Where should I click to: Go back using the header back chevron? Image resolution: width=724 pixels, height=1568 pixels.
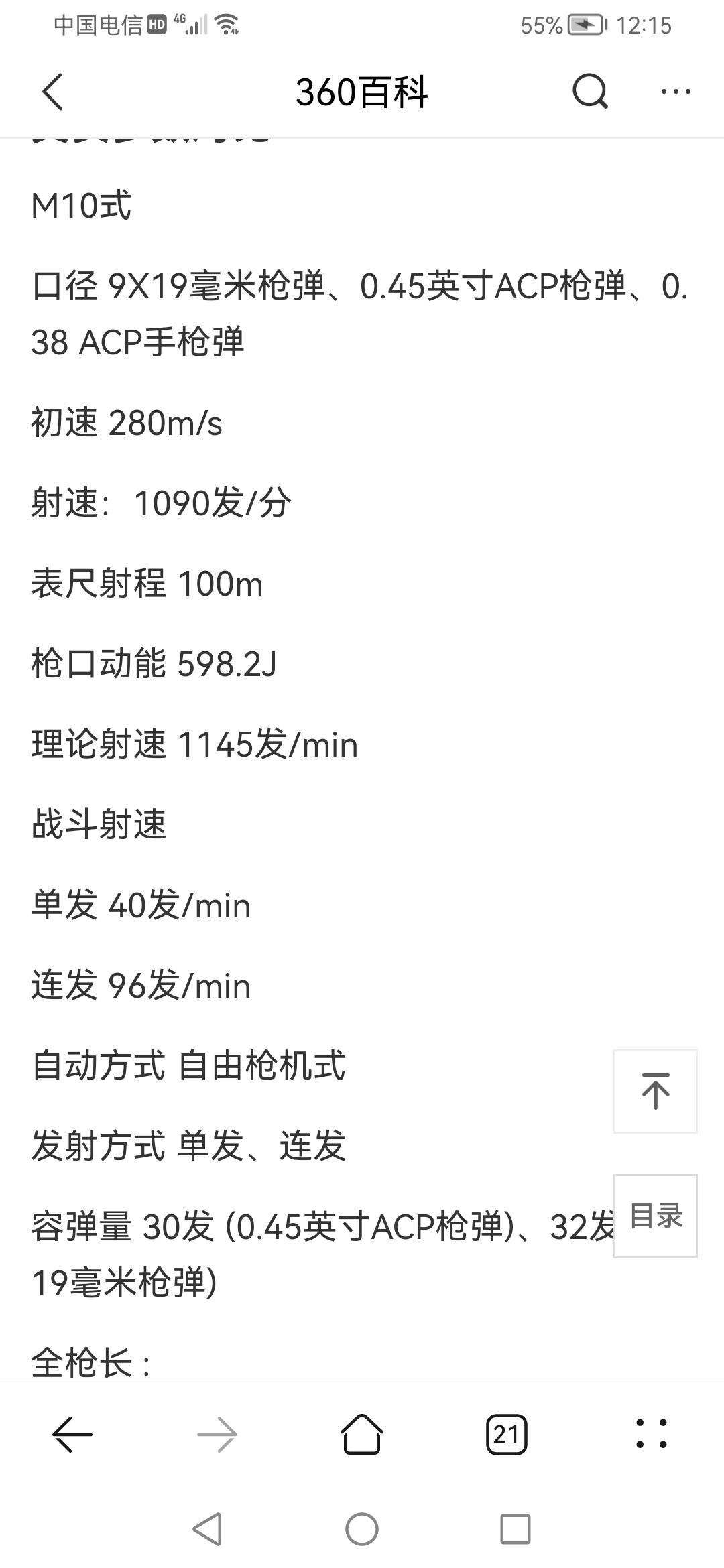pos(52,92)
